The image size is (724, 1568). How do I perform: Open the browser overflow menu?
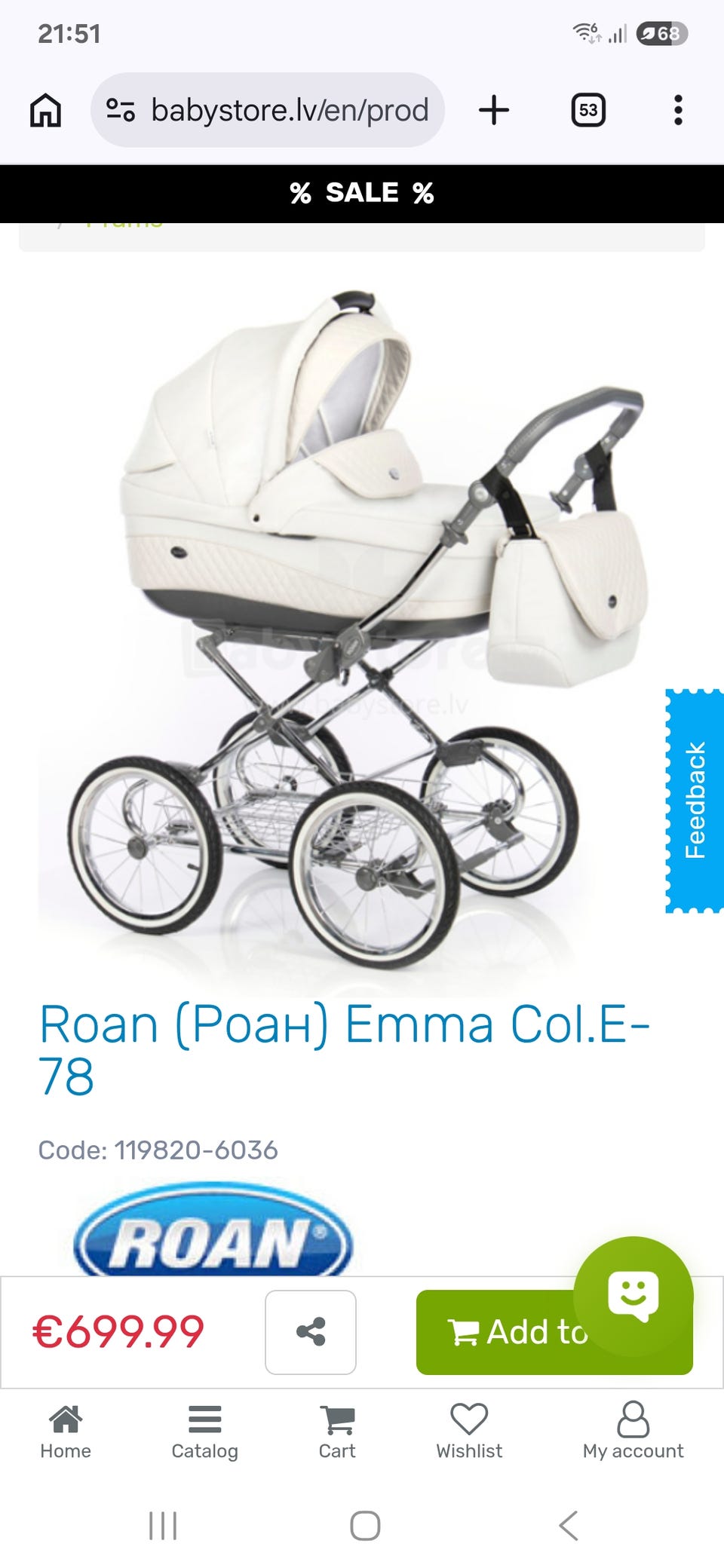pos(678,110)
